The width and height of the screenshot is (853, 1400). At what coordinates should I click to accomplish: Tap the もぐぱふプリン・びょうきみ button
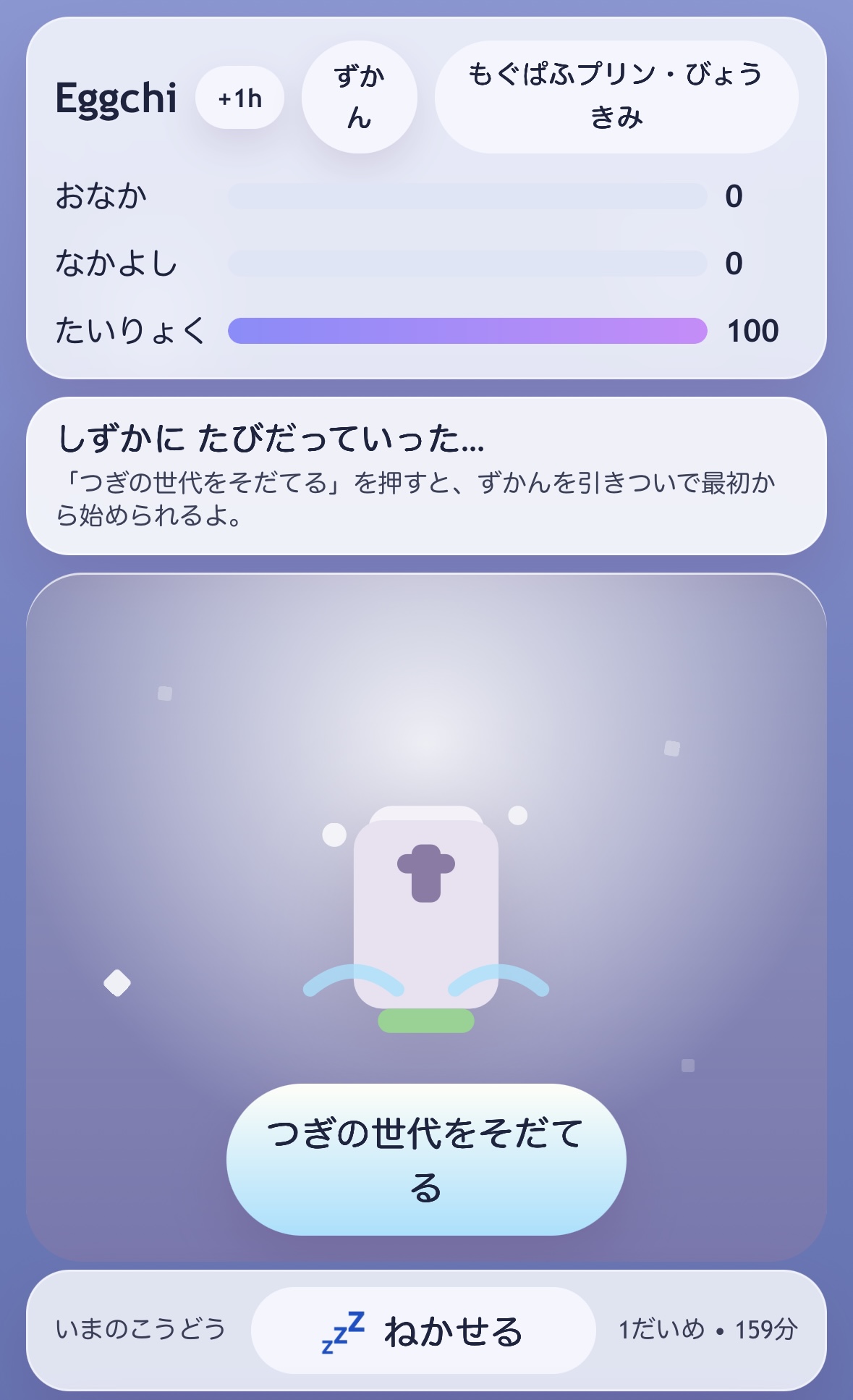point(616,96)
